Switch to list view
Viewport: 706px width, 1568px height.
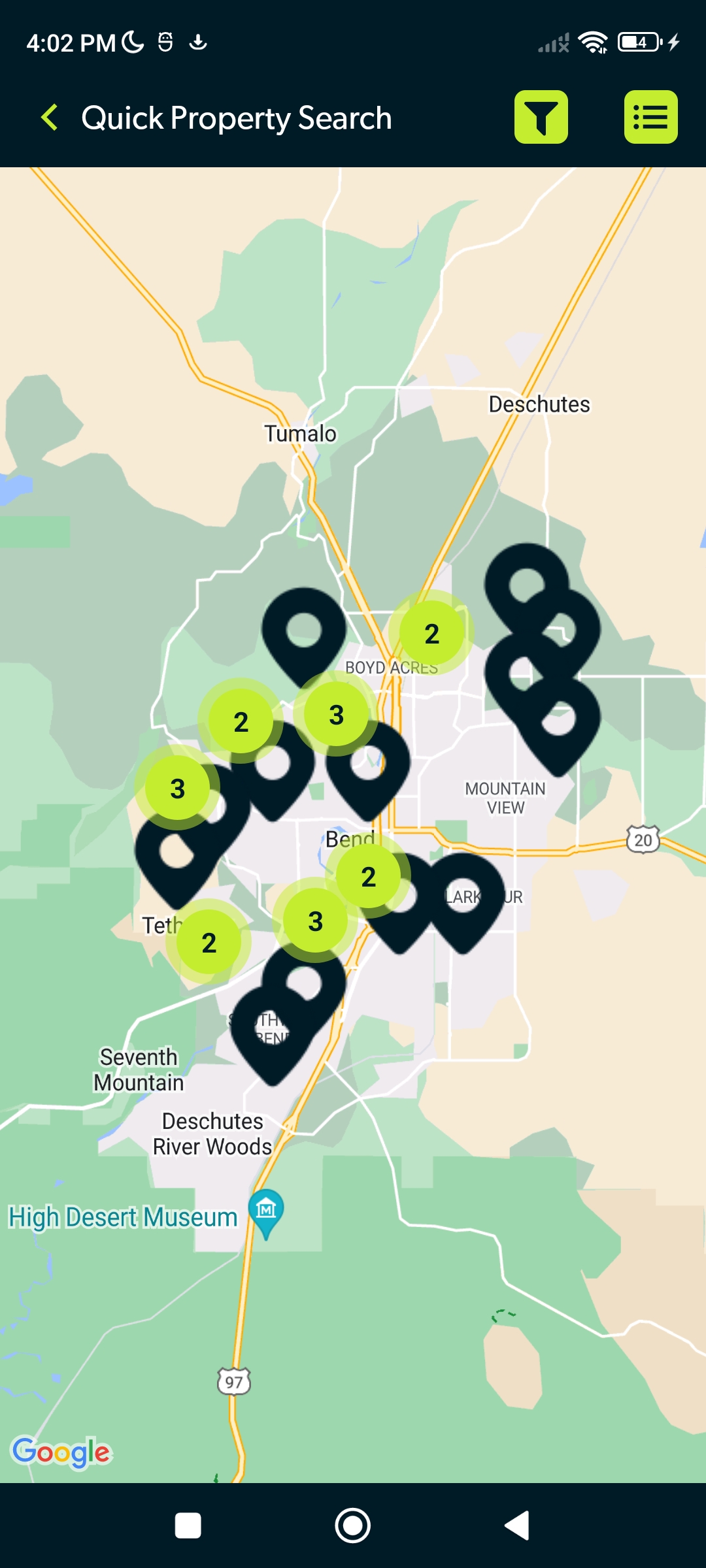650,117
